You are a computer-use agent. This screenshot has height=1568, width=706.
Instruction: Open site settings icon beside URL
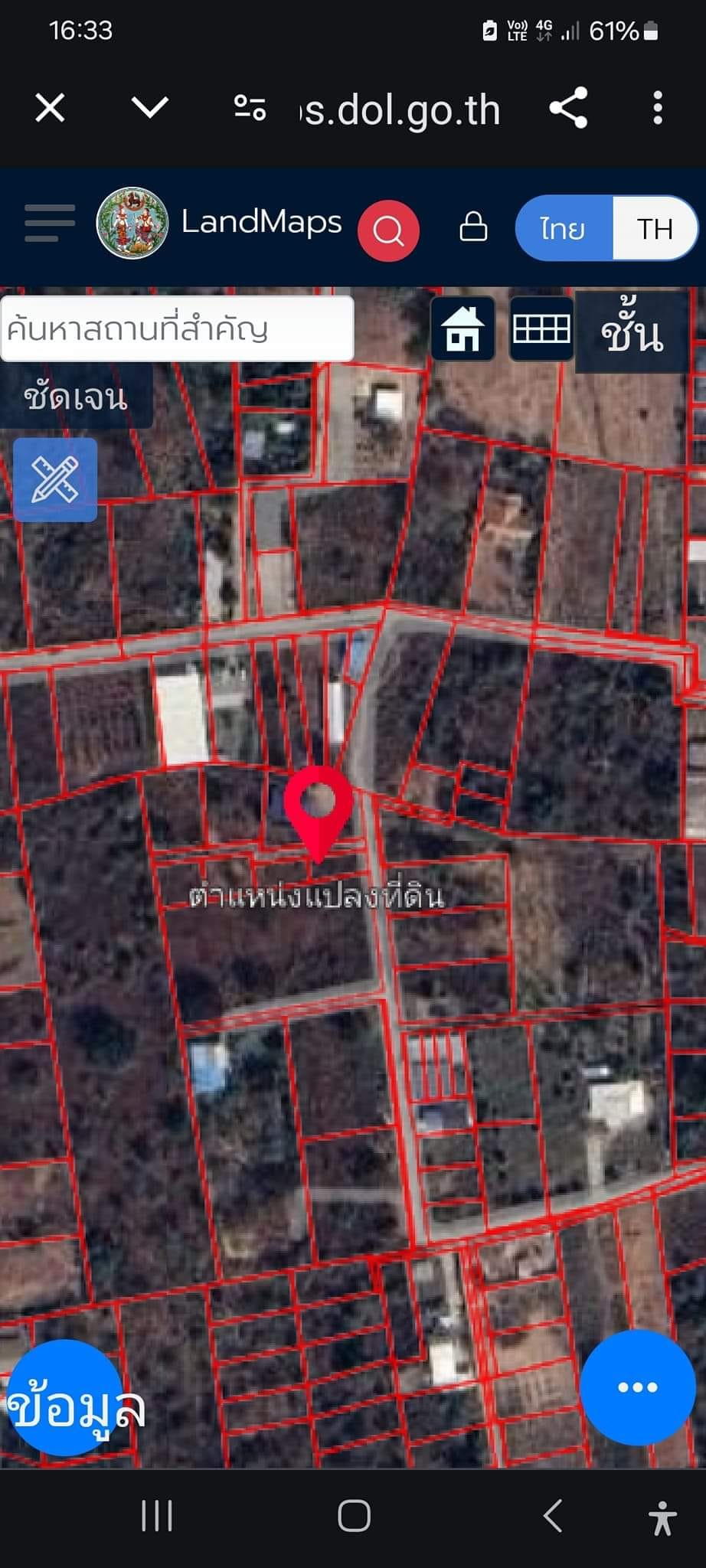click(x=250, y=108)
